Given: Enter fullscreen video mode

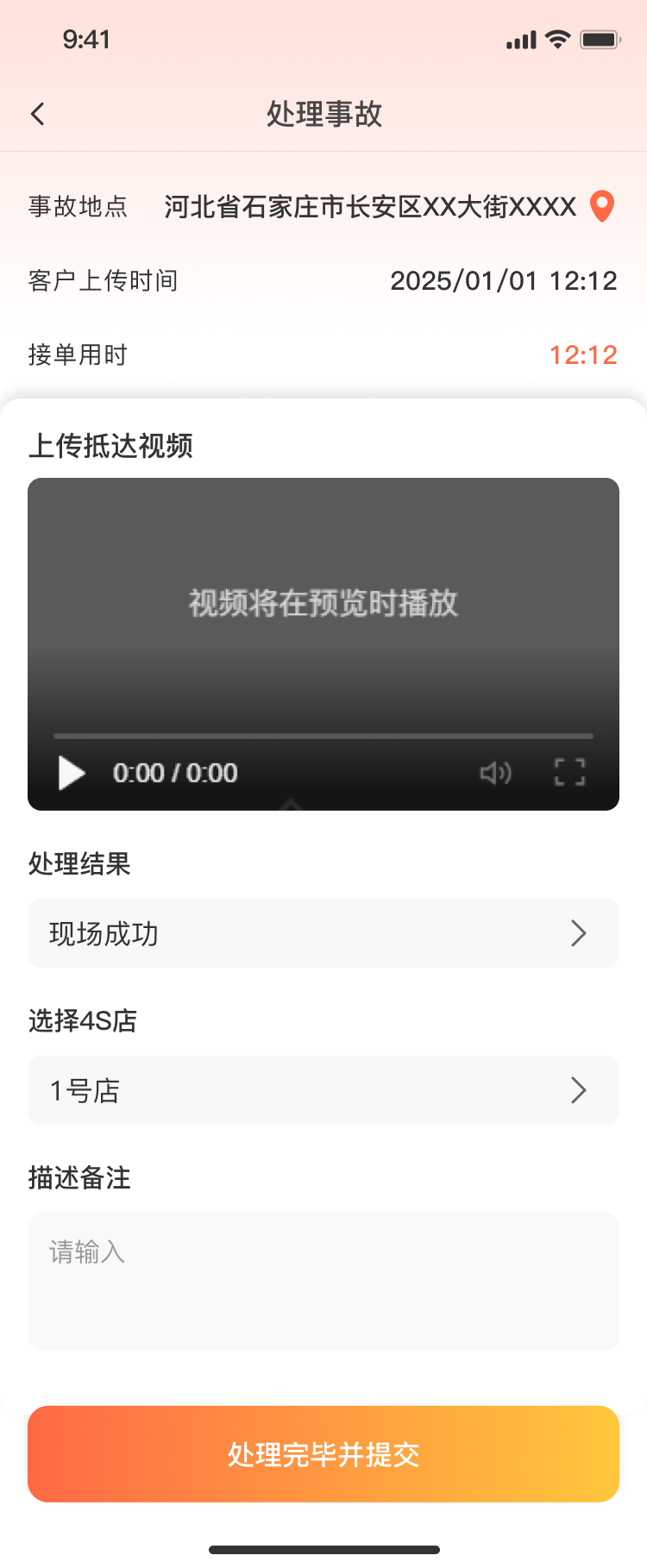Looking at the screenshot, I should coord(569,773).
